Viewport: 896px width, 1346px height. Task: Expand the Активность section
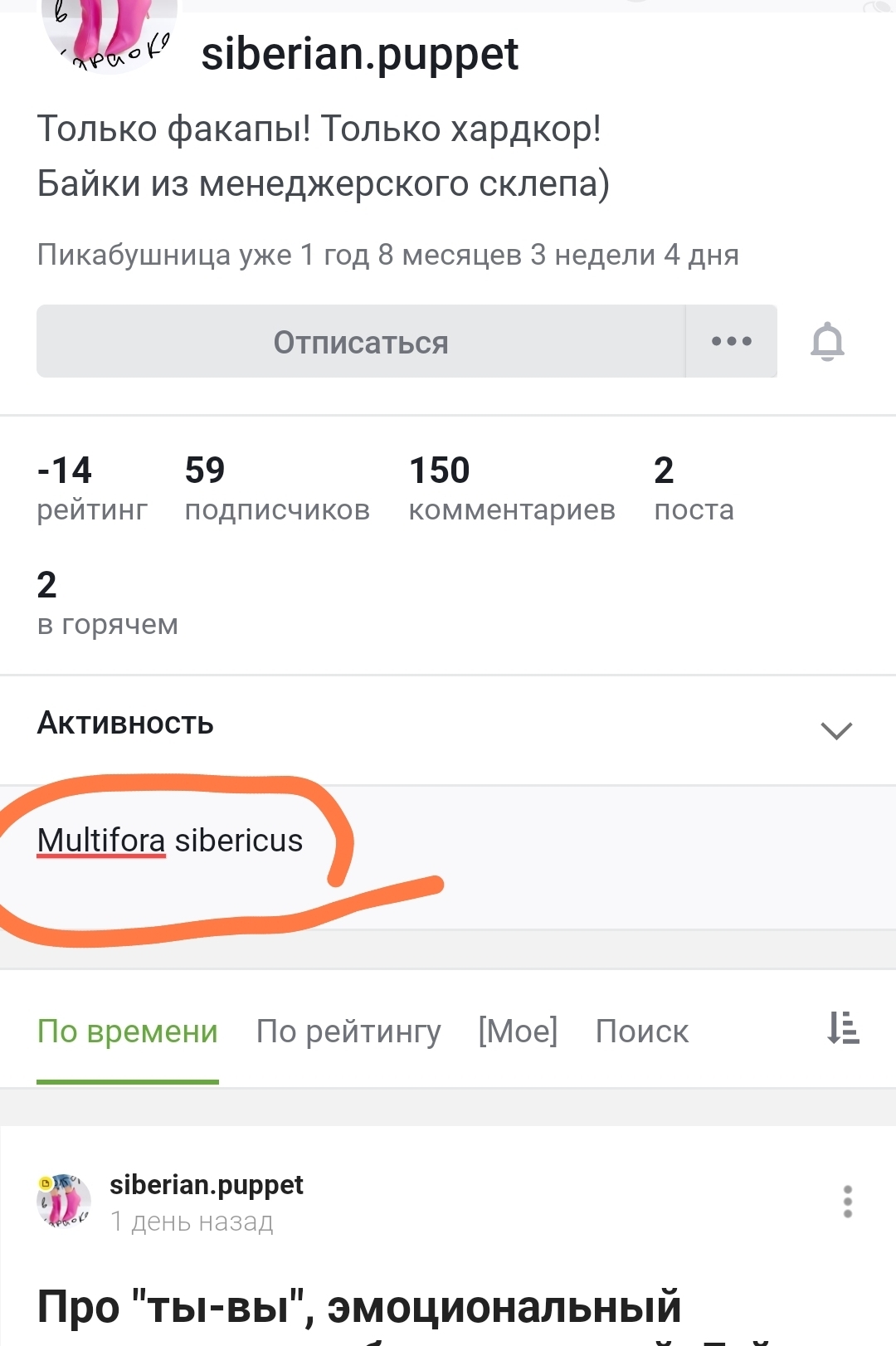(x=835, y=729)
